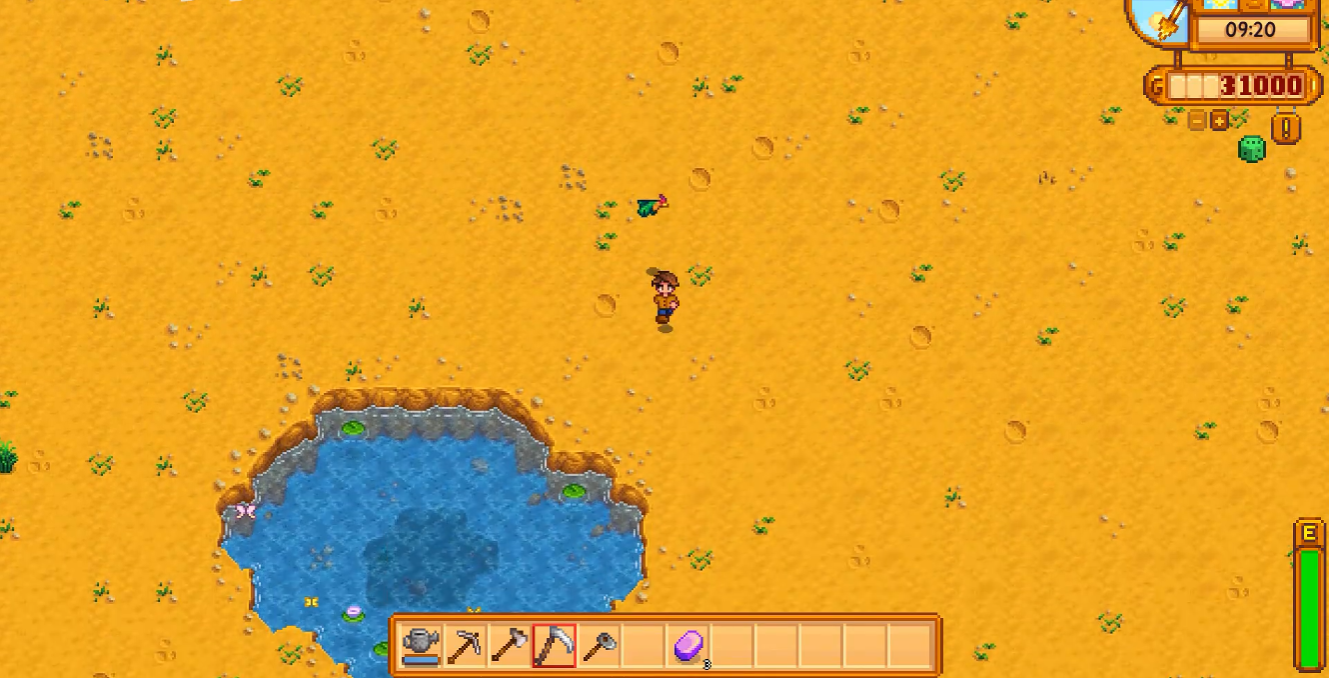Zoom in with the plus button
Viewport: 1329px width, 678px height.
click(1219, 120)
